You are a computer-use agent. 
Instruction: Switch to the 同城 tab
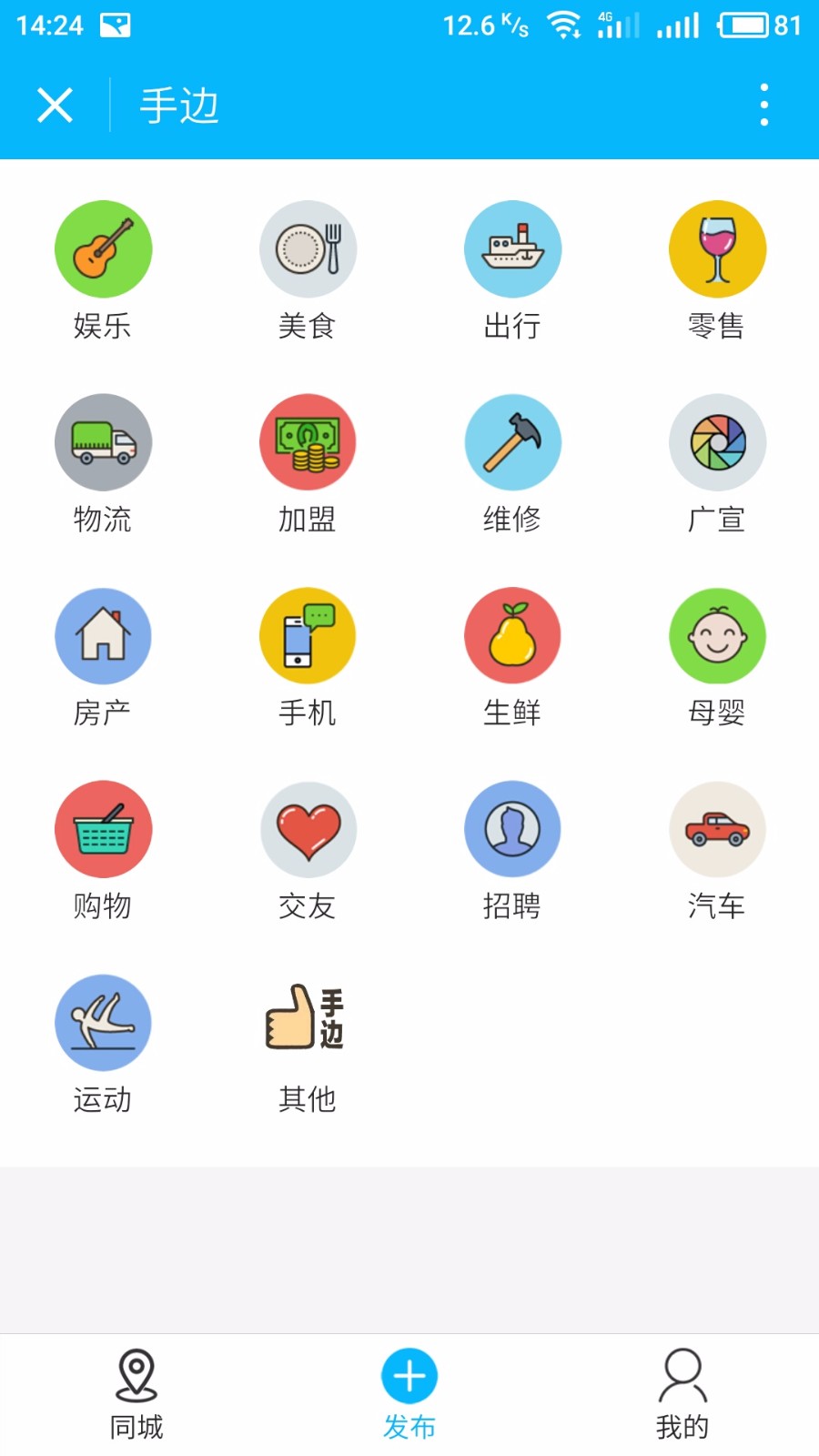136,1394
